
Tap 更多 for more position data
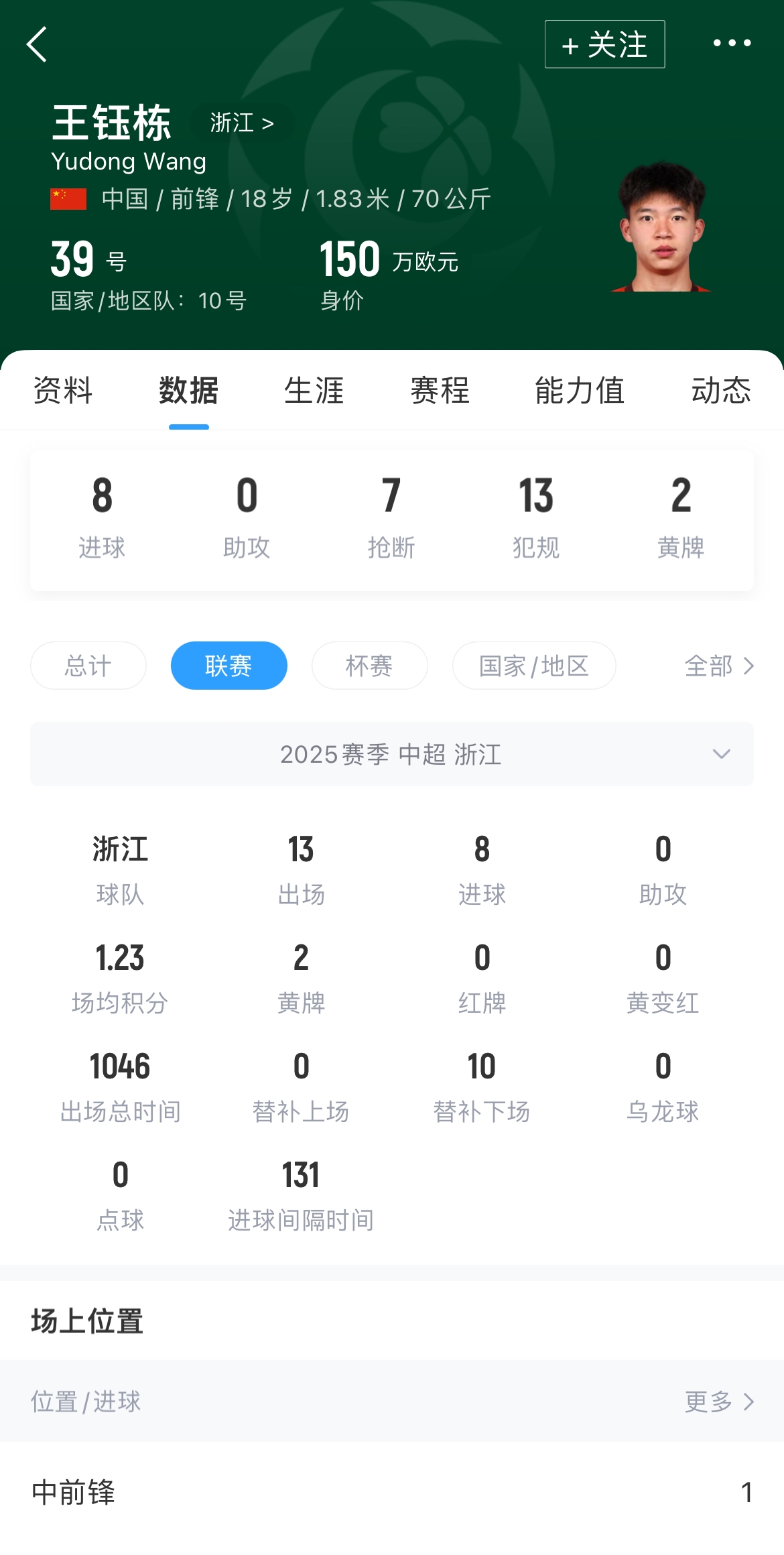pyautogui.click(x=718, y=1402)
